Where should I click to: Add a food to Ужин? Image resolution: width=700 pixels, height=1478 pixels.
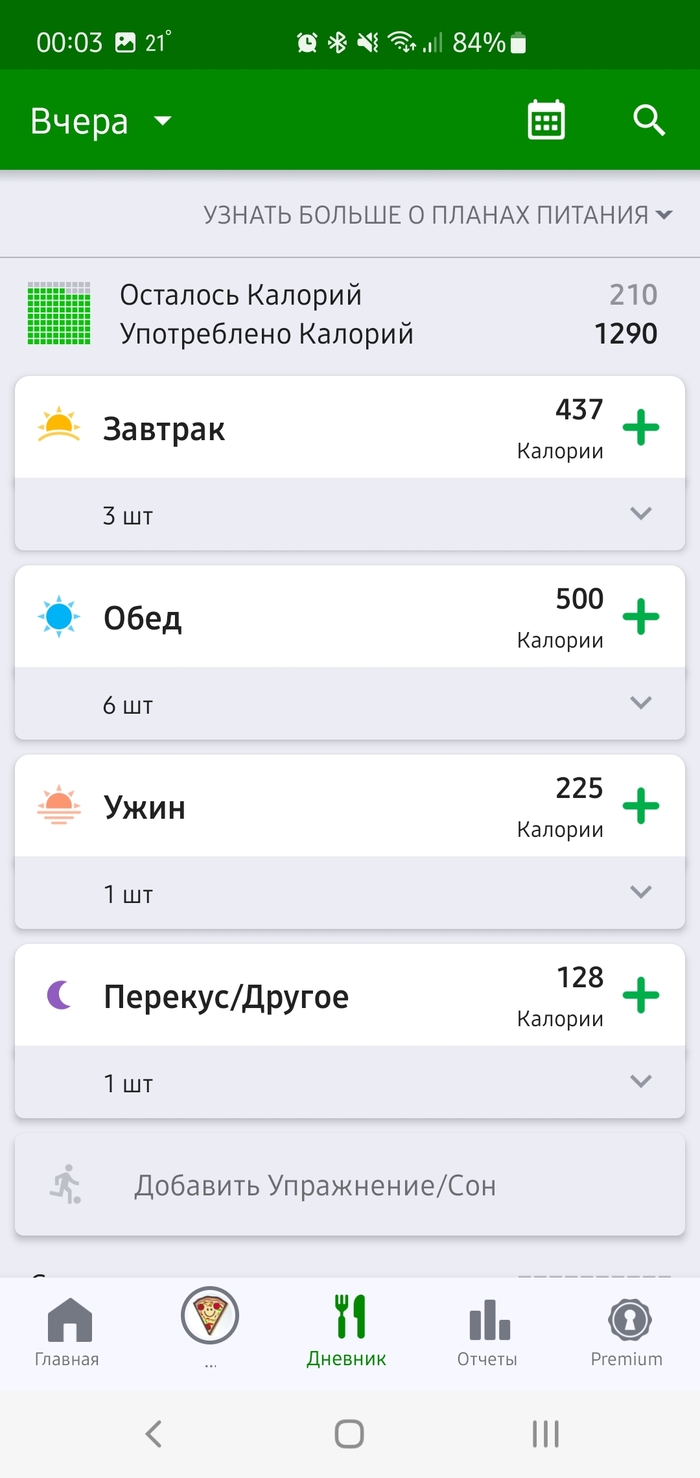coord(641,806)
